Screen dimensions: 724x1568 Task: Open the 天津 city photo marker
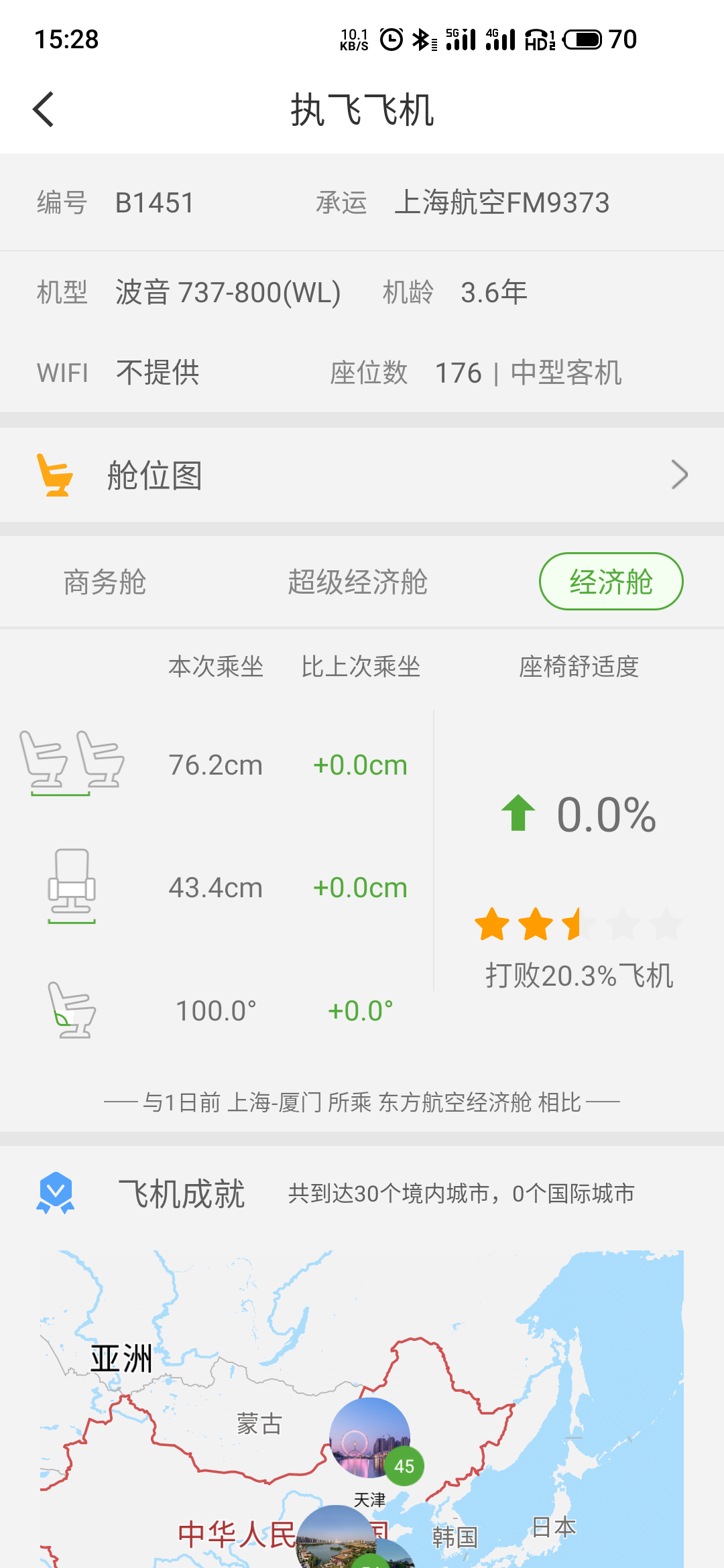tap(370, 1437)
